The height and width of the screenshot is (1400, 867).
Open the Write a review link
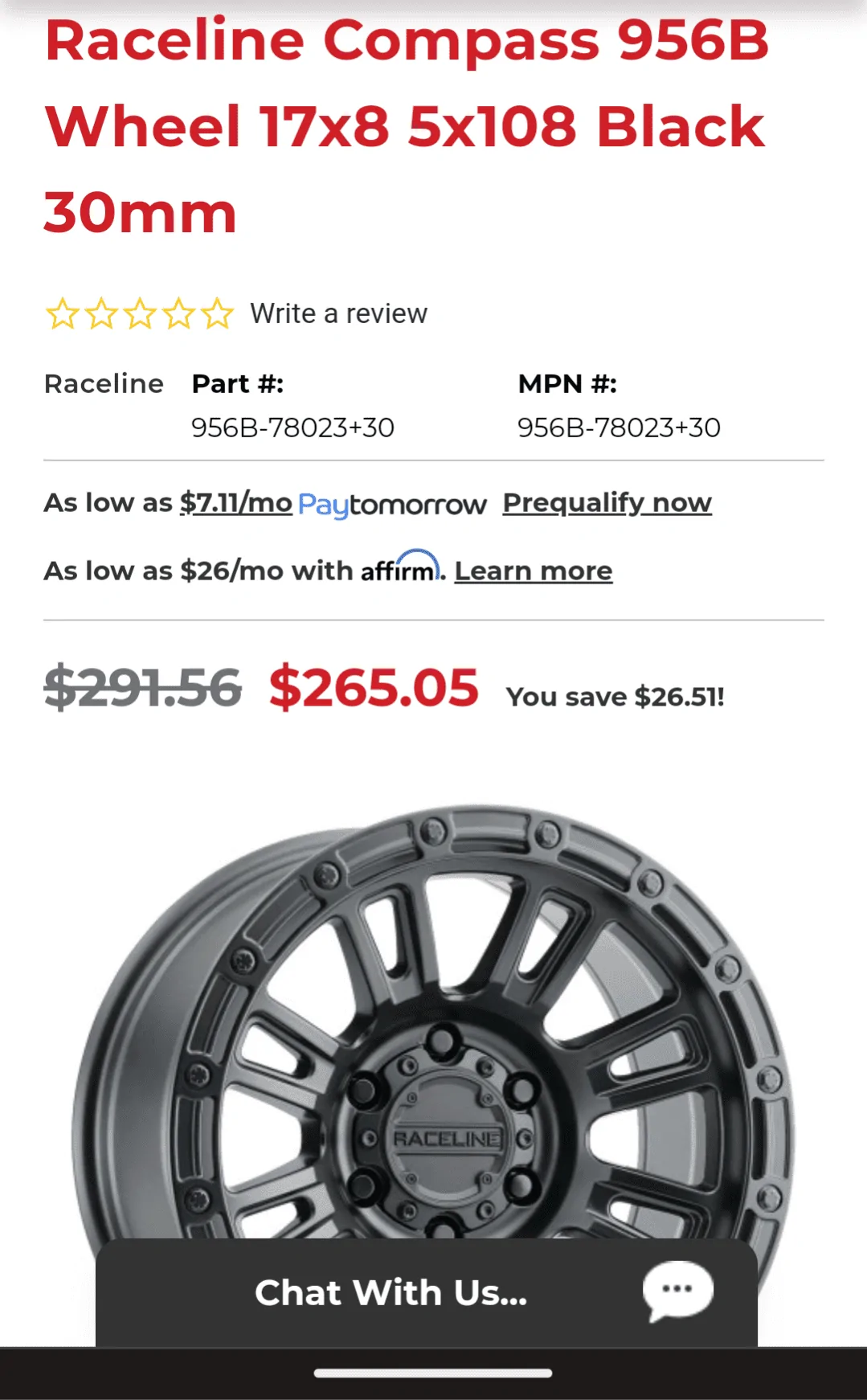(338, 313)
